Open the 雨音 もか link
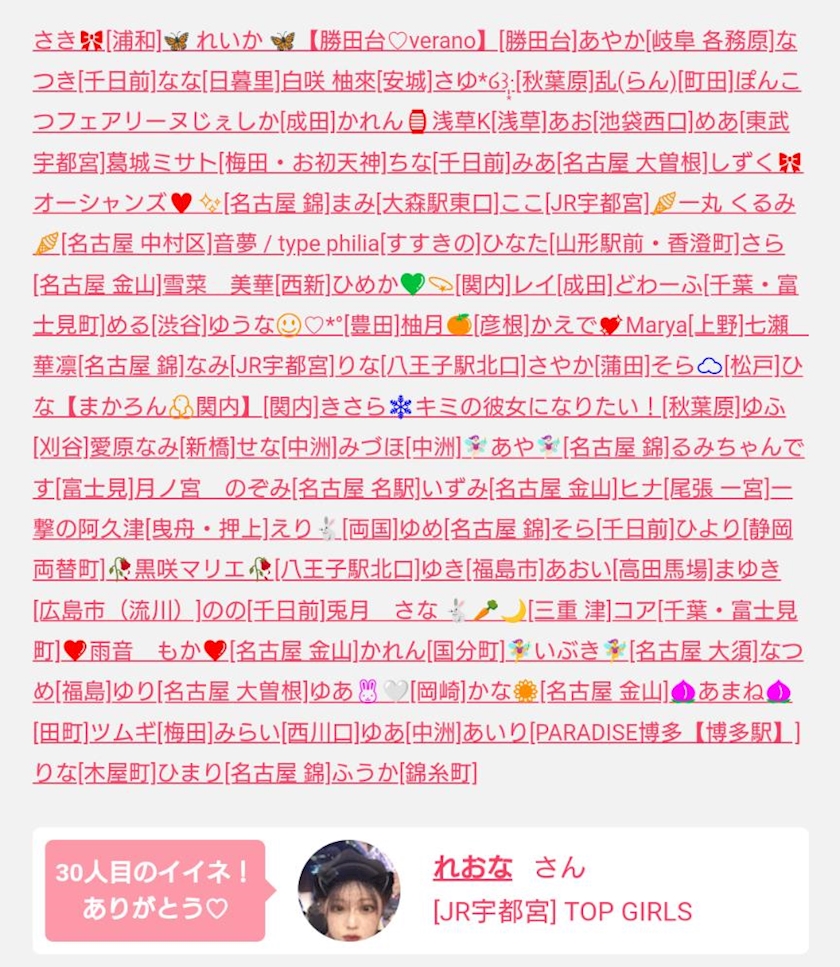840x967 pixels. tap(146, 651)
